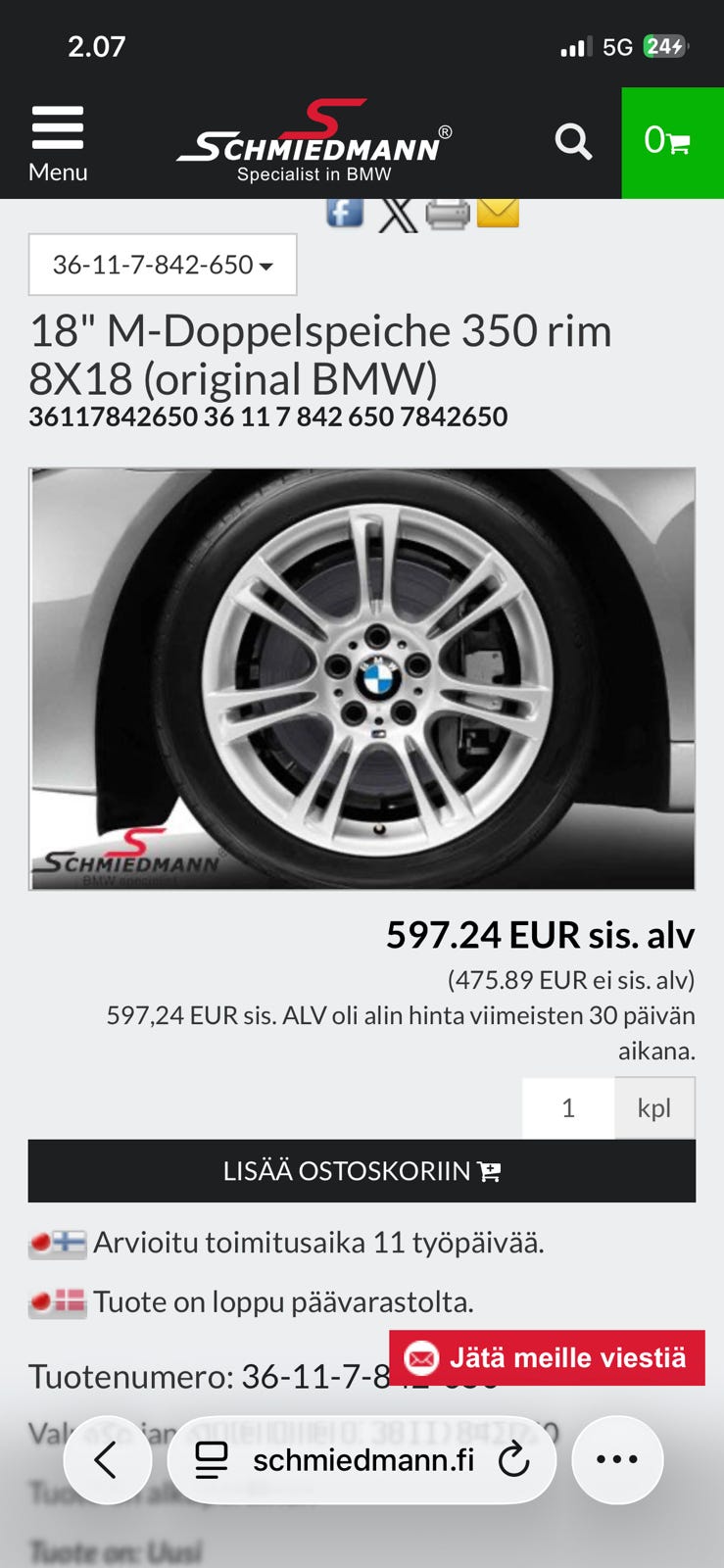Open the browser's more options menu

click(617, 1460)
